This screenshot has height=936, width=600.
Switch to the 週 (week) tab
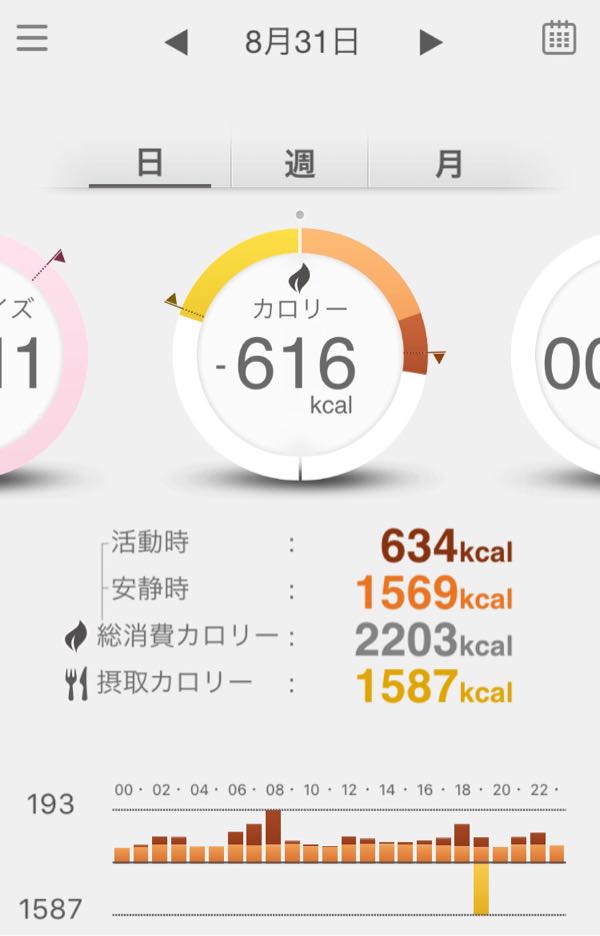299,164
